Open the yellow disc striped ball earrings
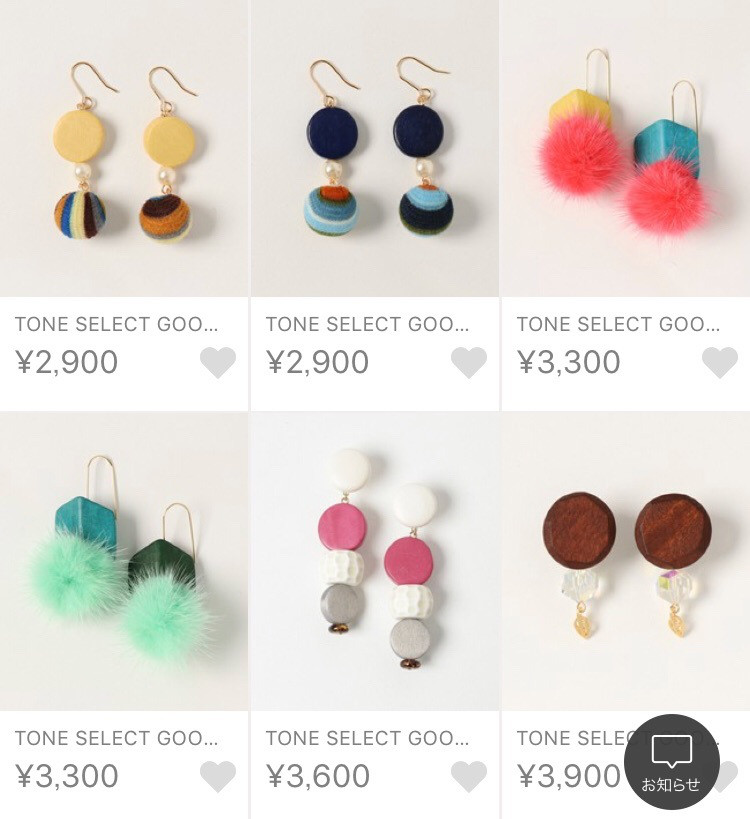This screenshot has width=750, height=819. point(124,150)
